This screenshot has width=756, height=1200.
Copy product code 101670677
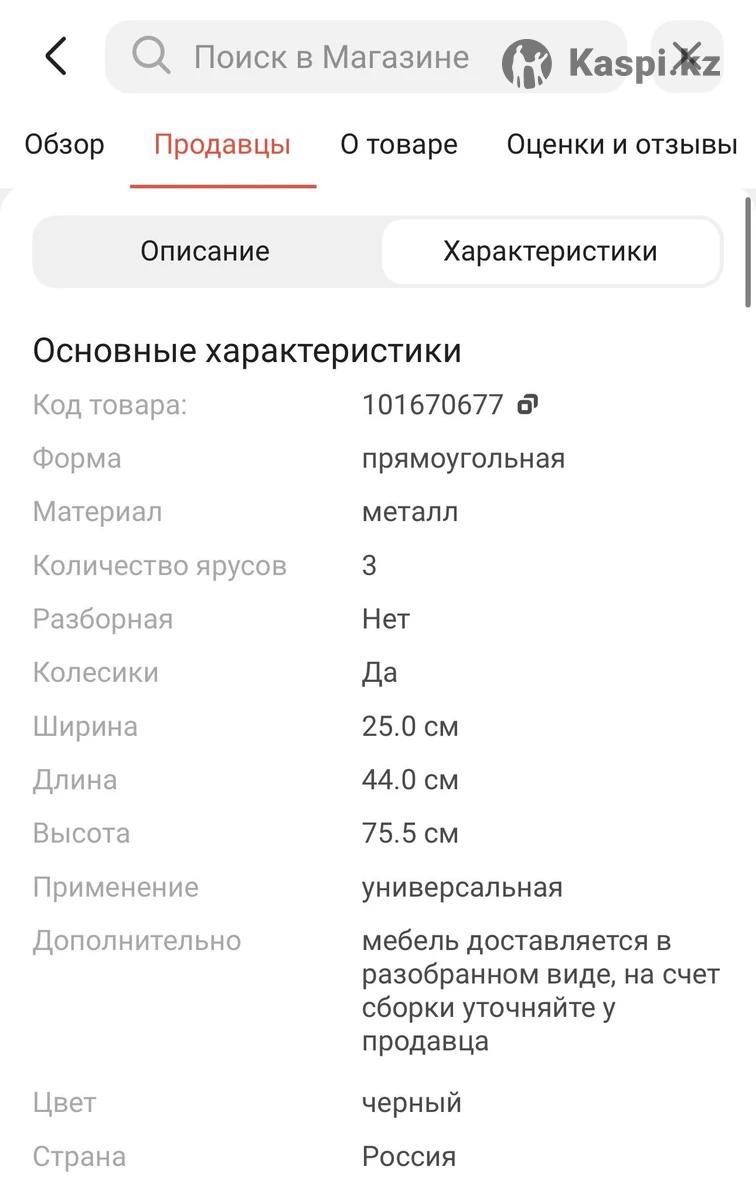pos(527,405)
